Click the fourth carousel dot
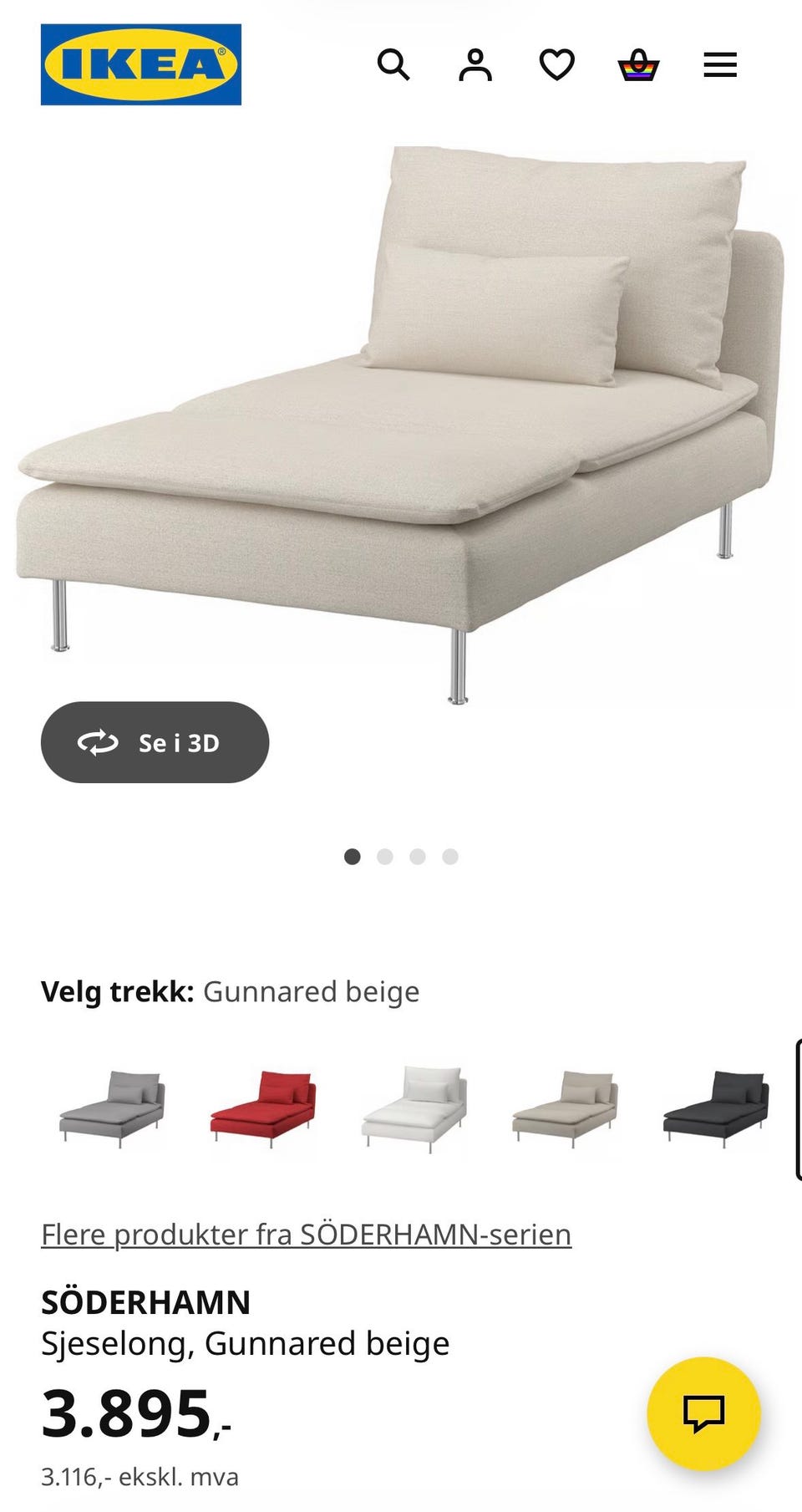 click(x=450, y=856)
